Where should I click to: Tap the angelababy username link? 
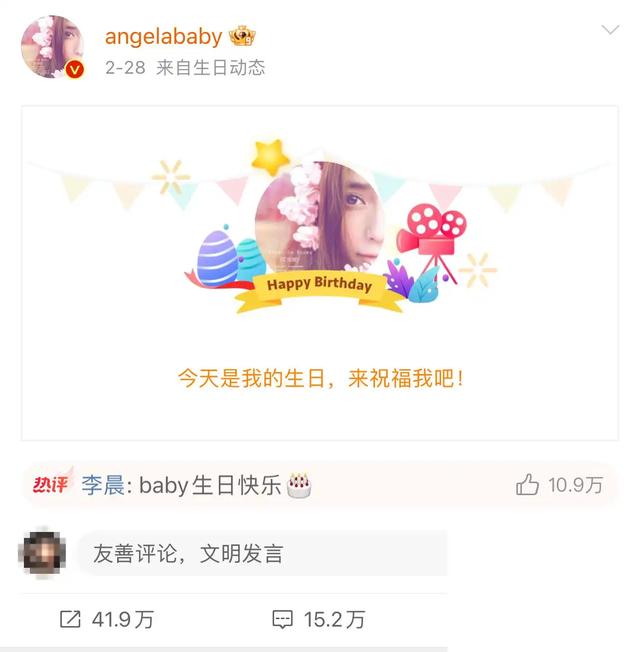point(163,36)
